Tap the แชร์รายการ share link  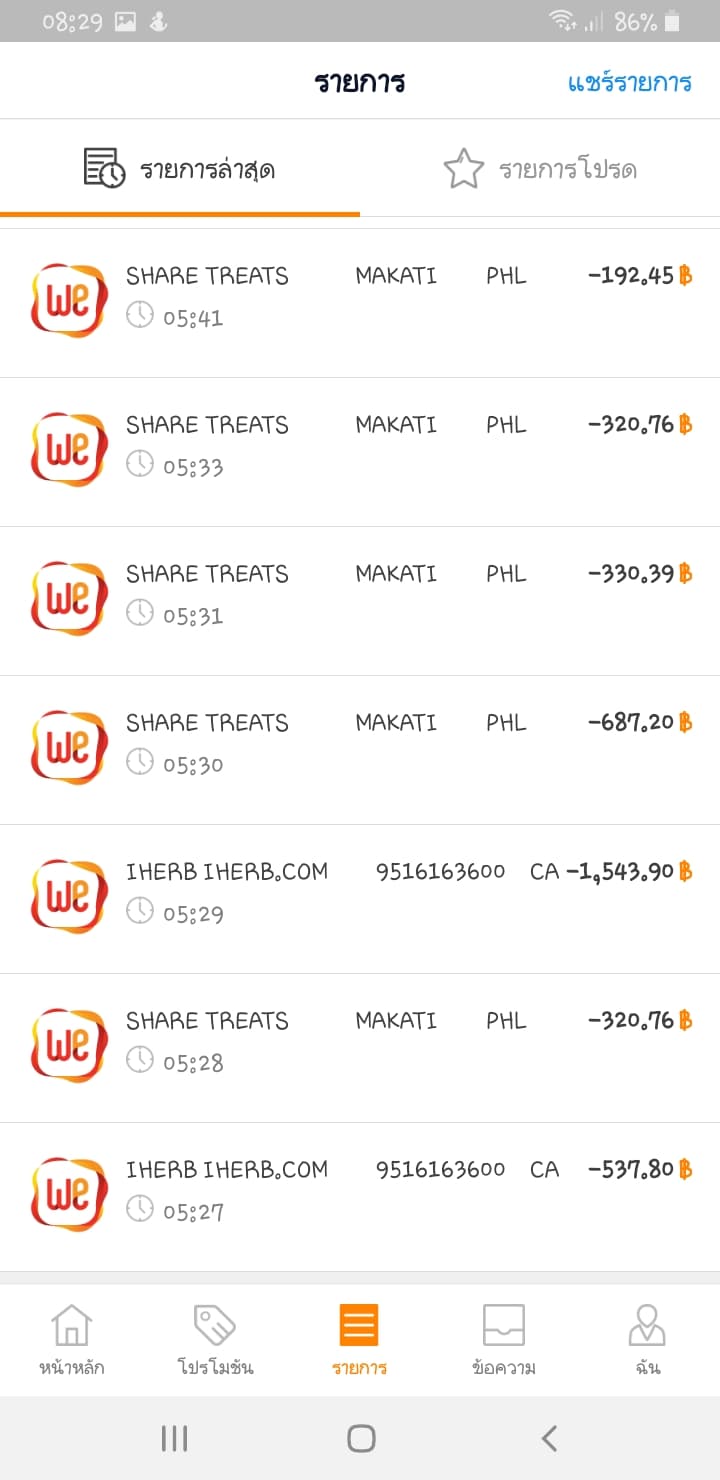629,82
